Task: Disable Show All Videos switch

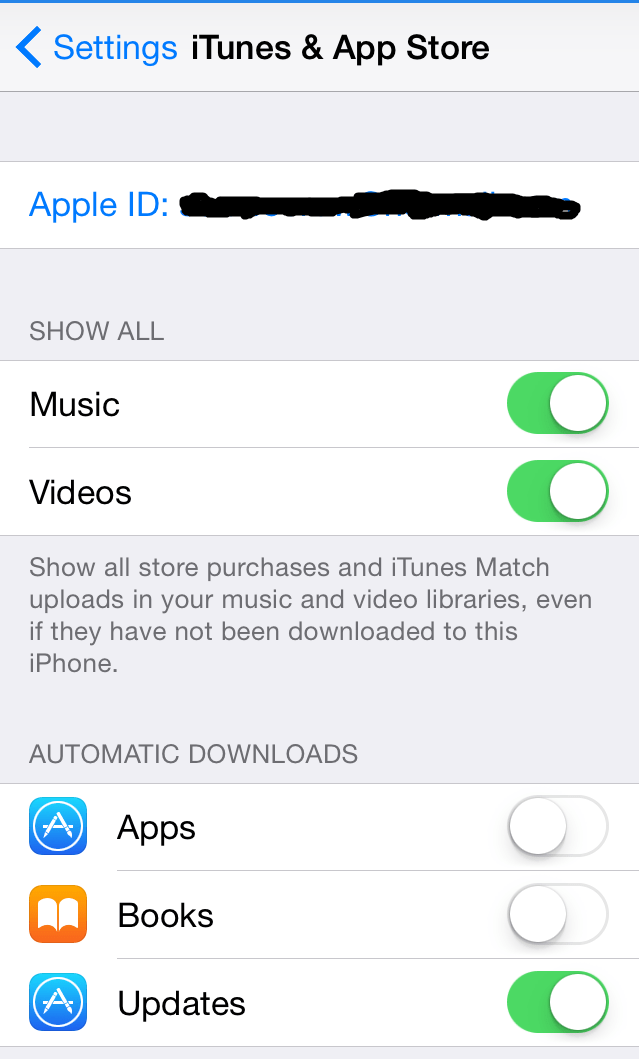Action: [x=557, y=492]
